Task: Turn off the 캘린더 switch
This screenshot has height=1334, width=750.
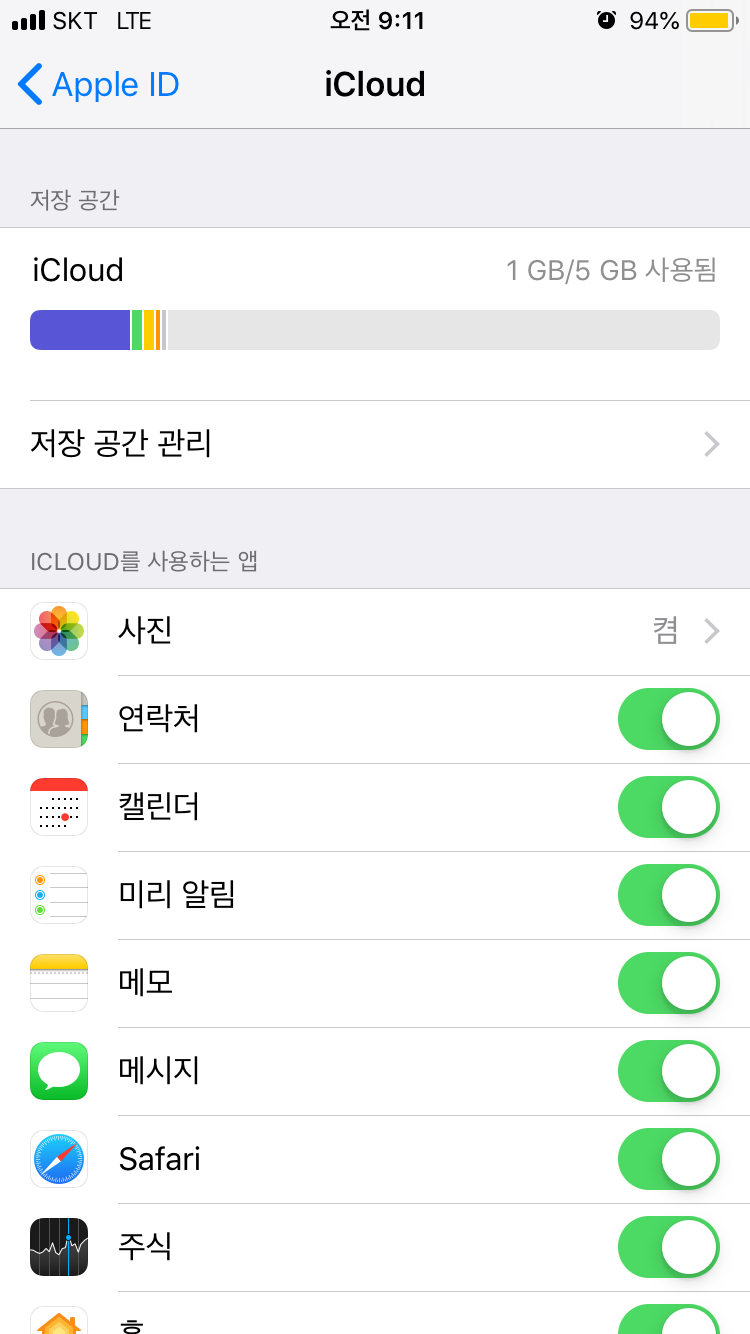Action: pyautogui.click(x=668, y=807)
